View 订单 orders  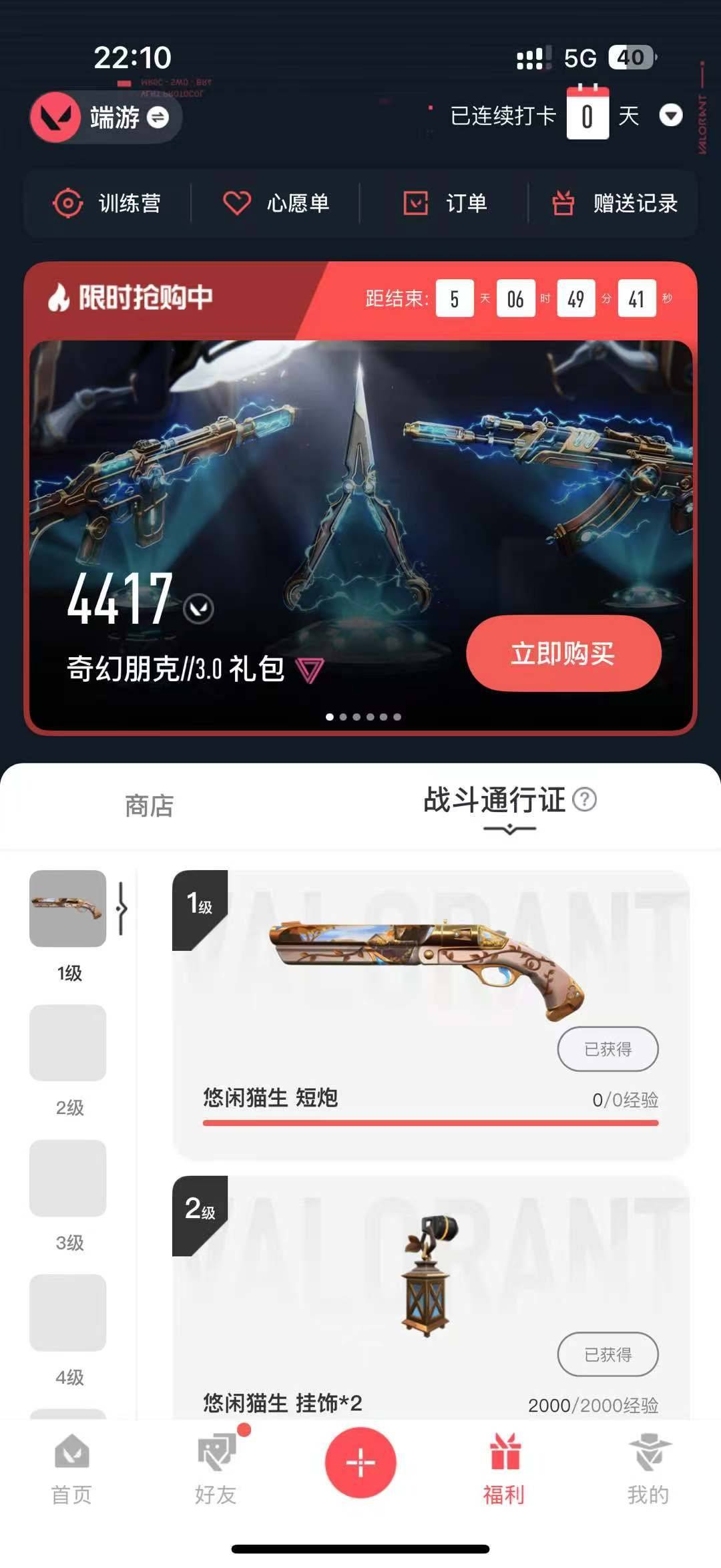[445, 203]
